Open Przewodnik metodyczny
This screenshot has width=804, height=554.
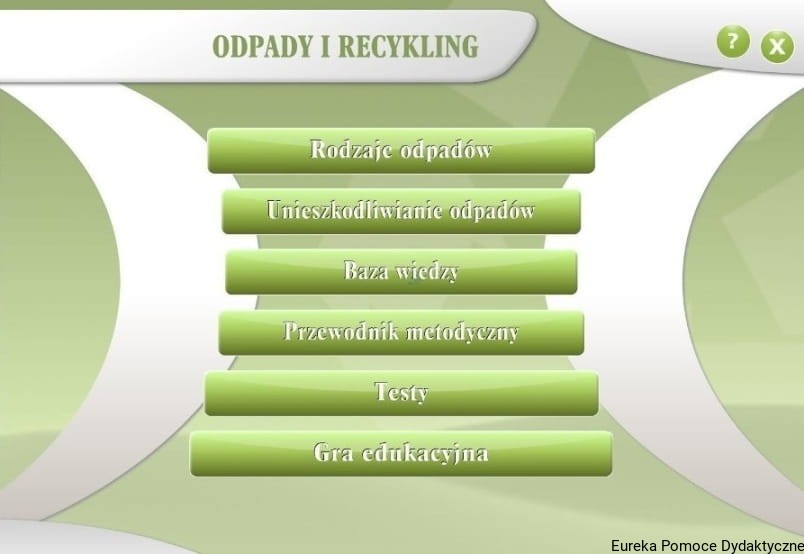(x=401, y=332)
